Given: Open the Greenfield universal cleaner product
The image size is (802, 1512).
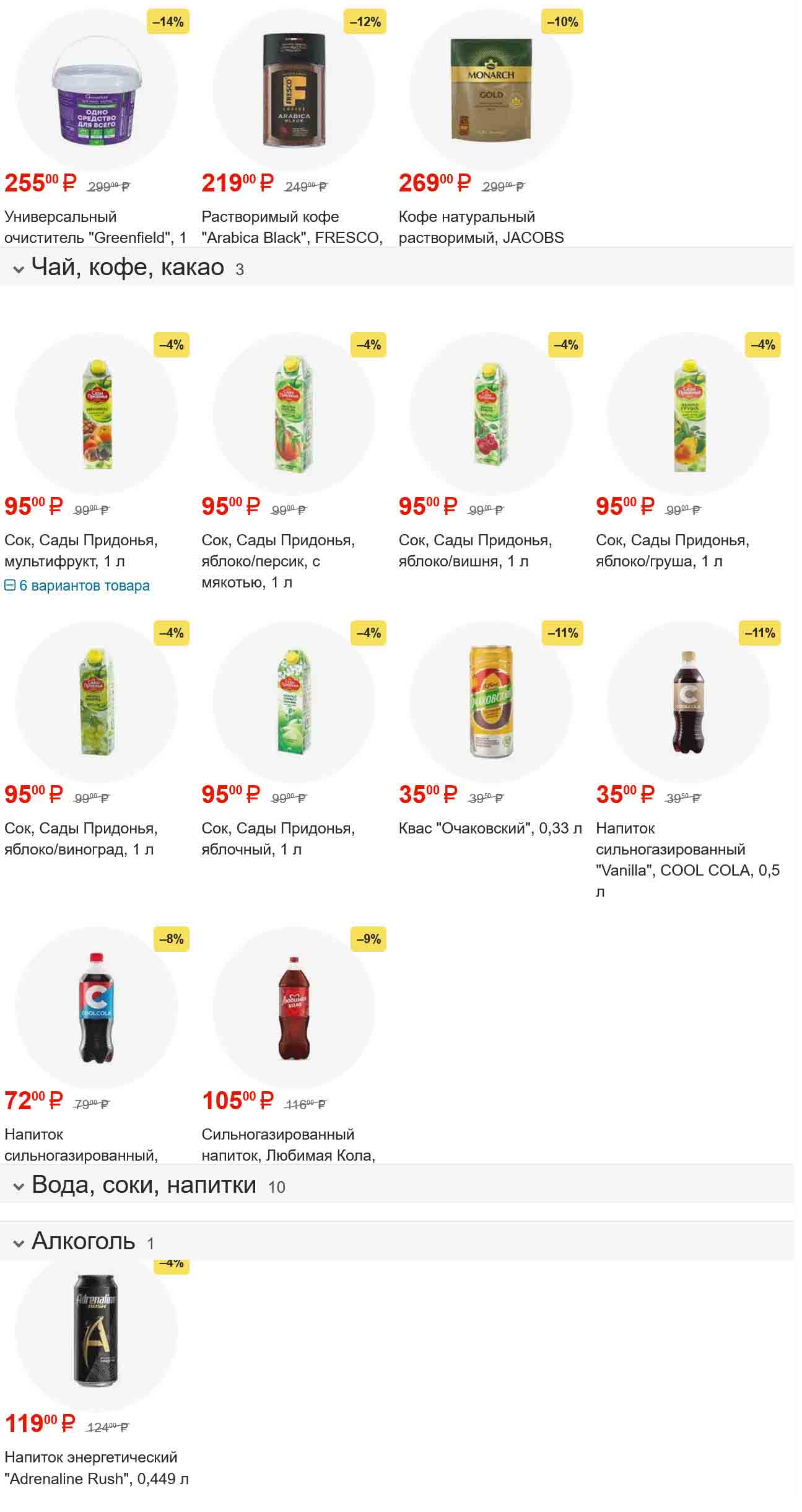Looking at the screenshot, I should (x=96, y=90).
